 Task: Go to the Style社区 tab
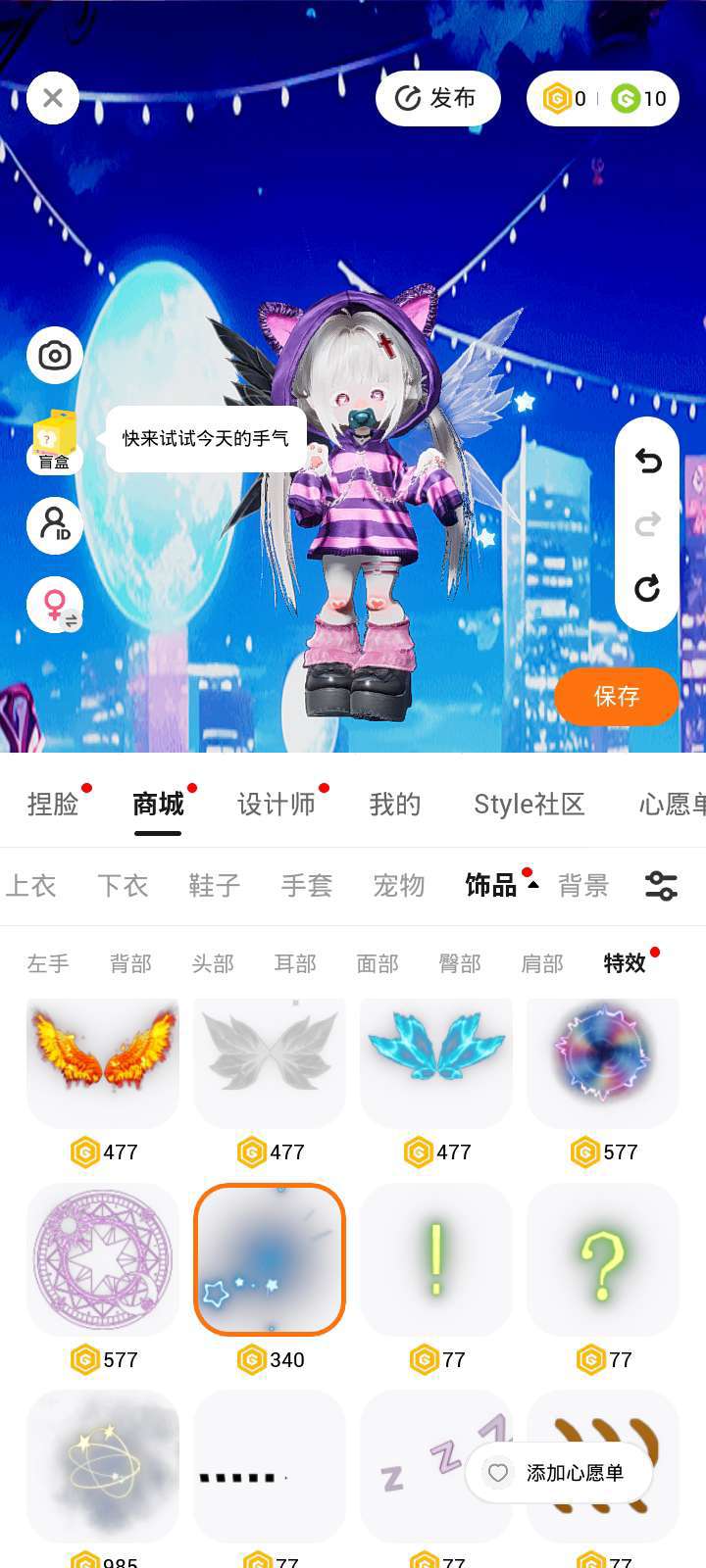529,805
